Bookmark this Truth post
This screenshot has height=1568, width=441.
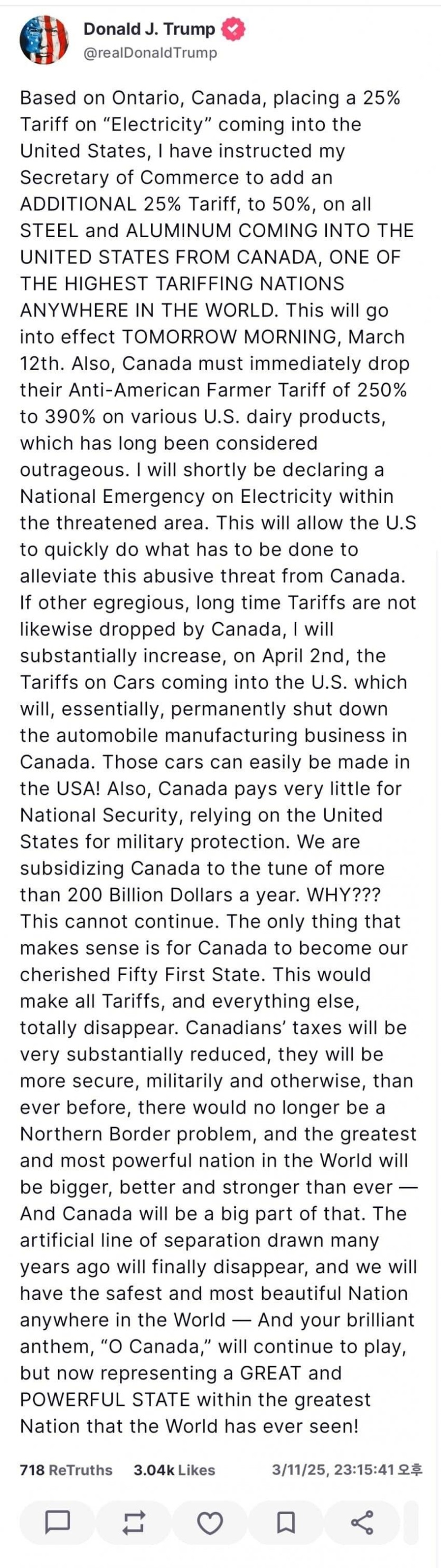[x=286, y=1523]
